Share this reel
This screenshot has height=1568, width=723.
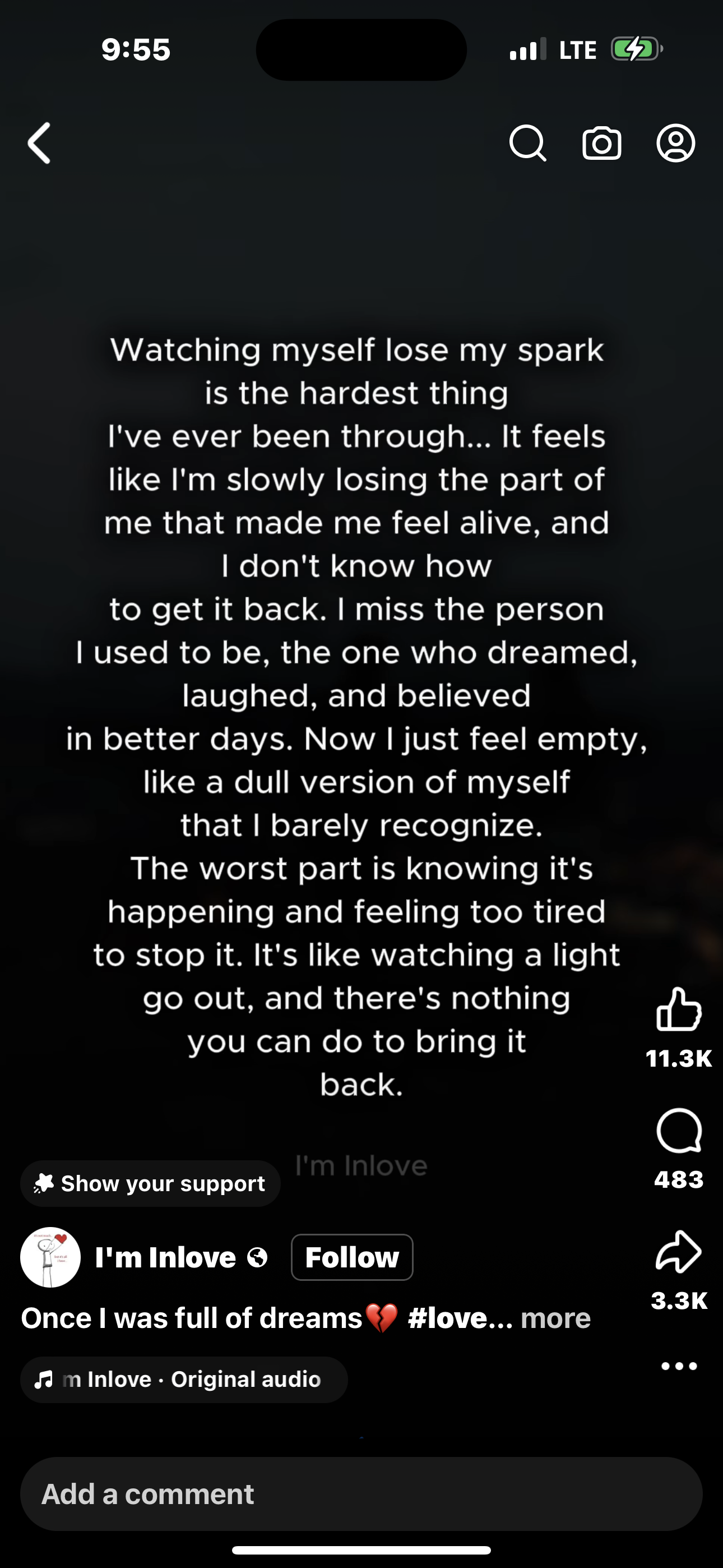(x=679, y=1252)
